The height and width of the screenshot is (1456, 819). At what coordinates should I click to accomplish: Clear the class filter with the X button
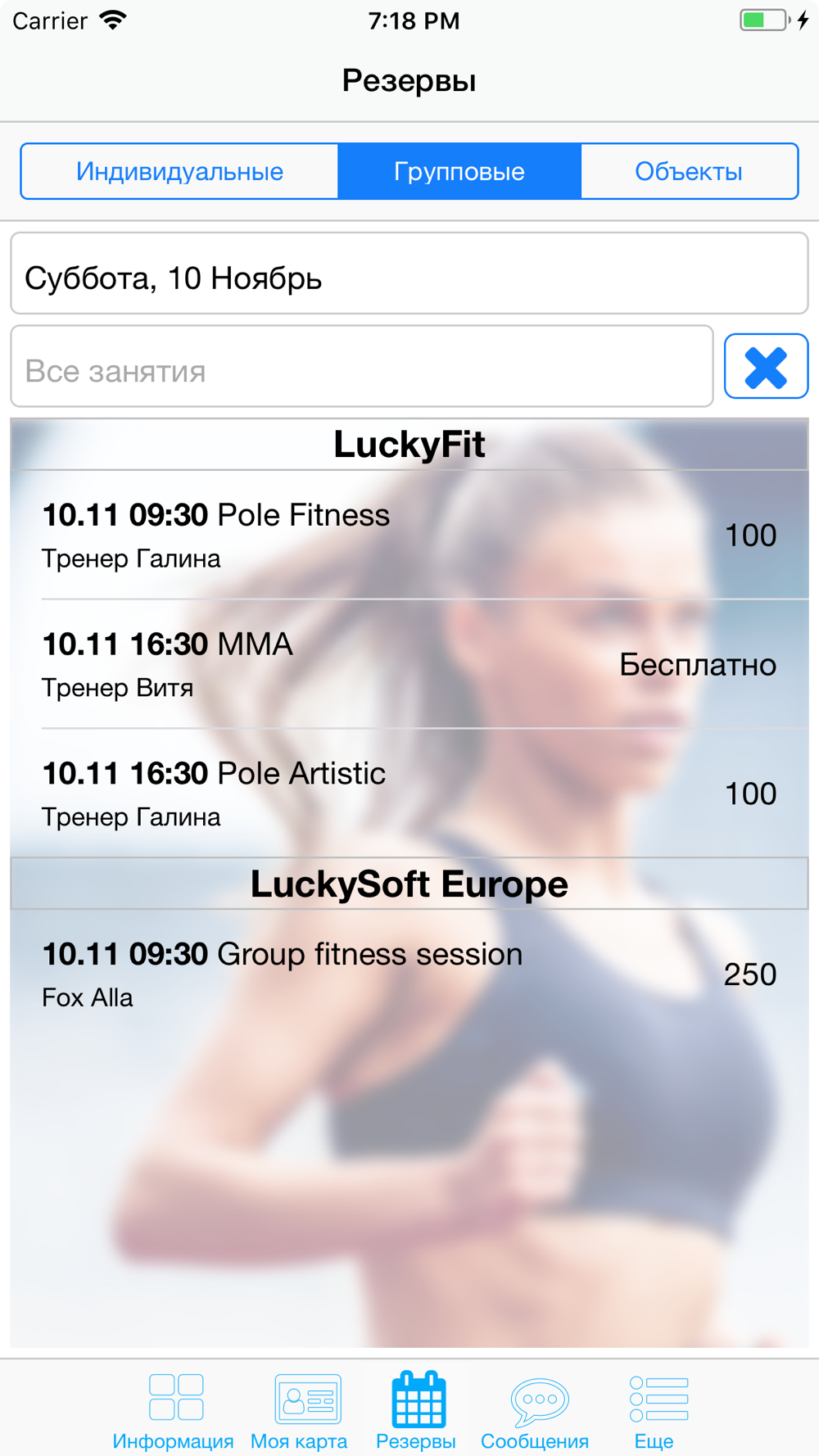pos(766,367)
